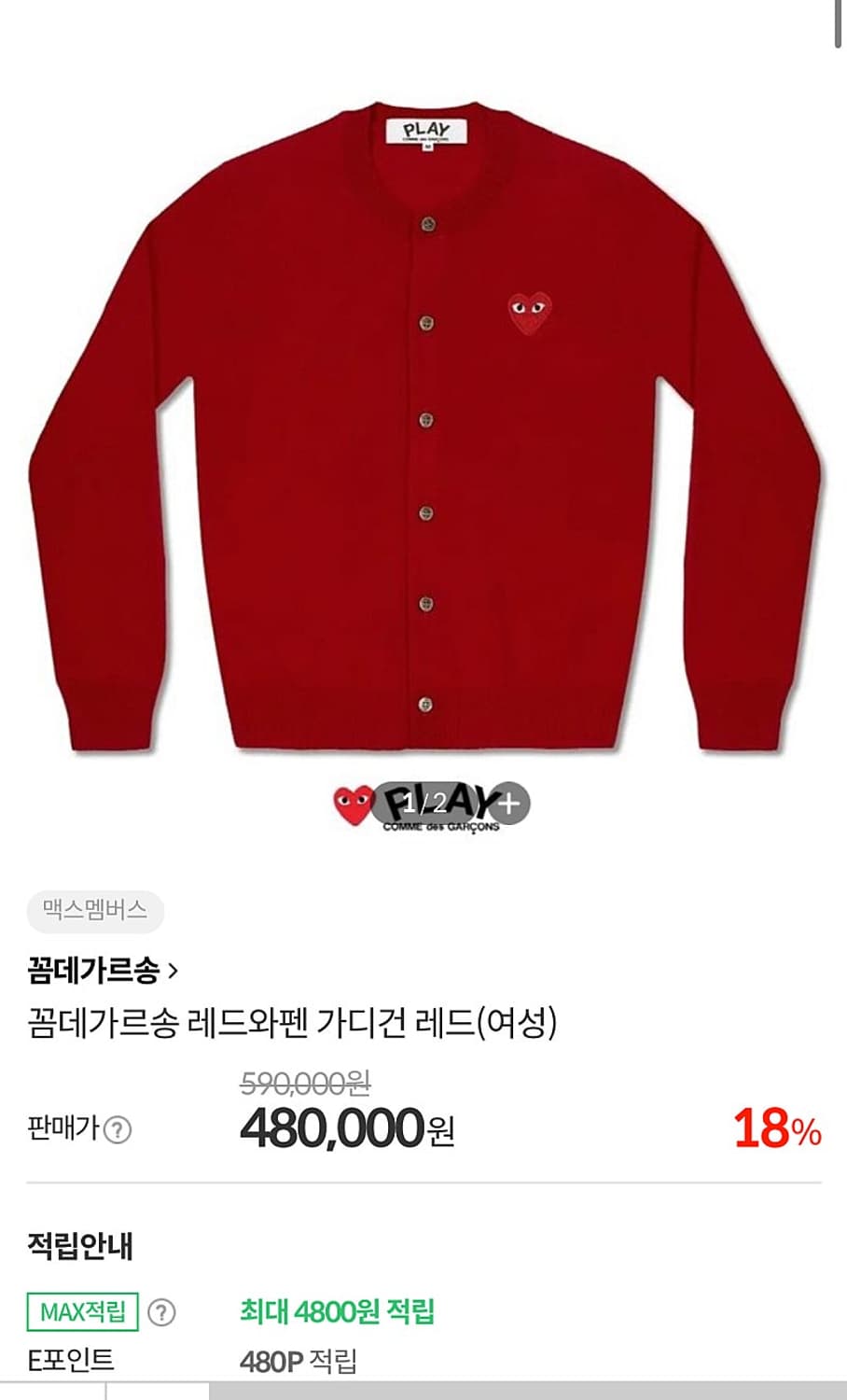Image resolution: width=847 pixels, height=1400 pixels.
Task: Select the red heart logo in the image overlay
Action: [x=353, y=806]
